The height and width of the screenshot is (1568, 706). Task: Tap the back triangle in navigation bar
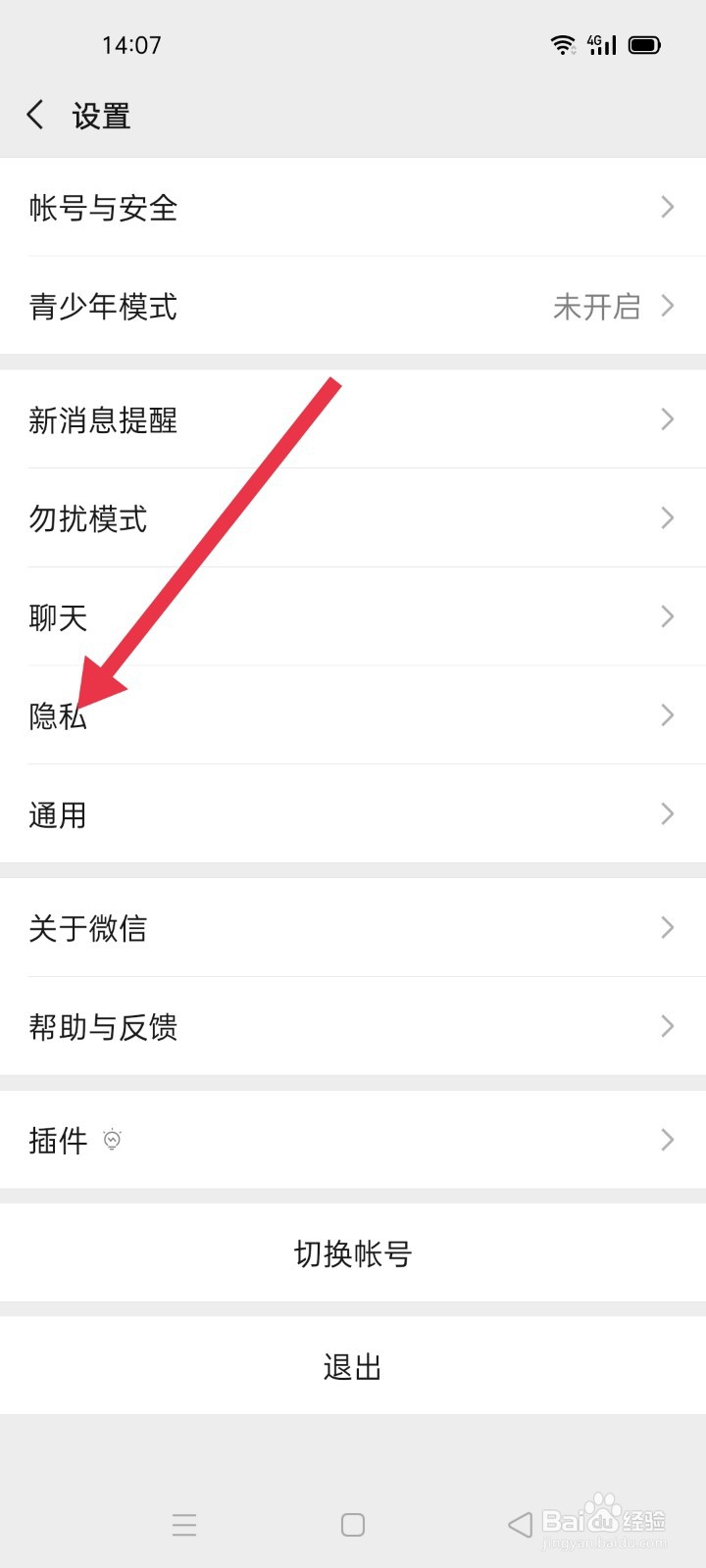tap(517, 1524)
